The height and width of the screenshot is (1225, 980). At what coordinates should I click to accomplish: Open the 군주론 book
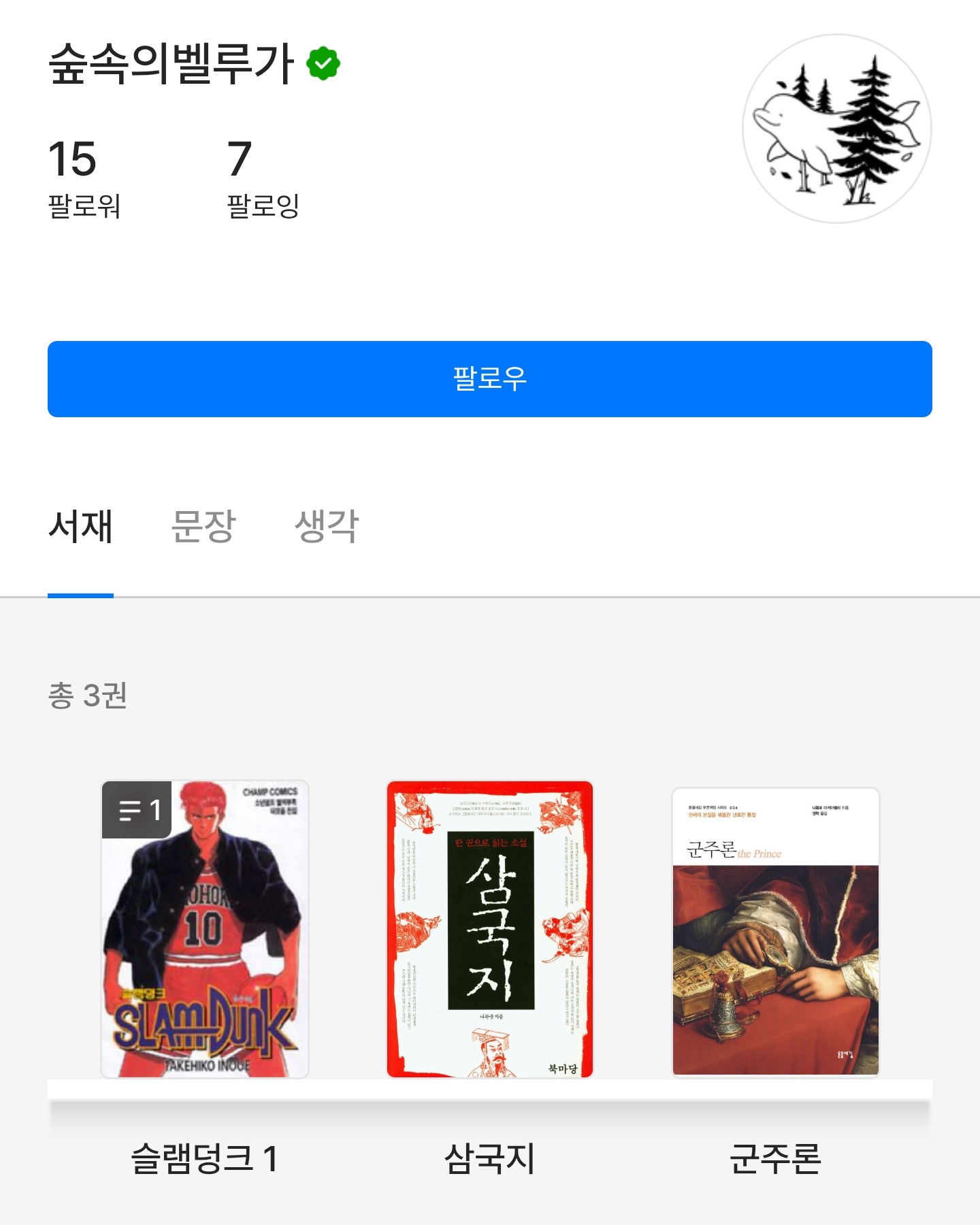click(776, 932)
